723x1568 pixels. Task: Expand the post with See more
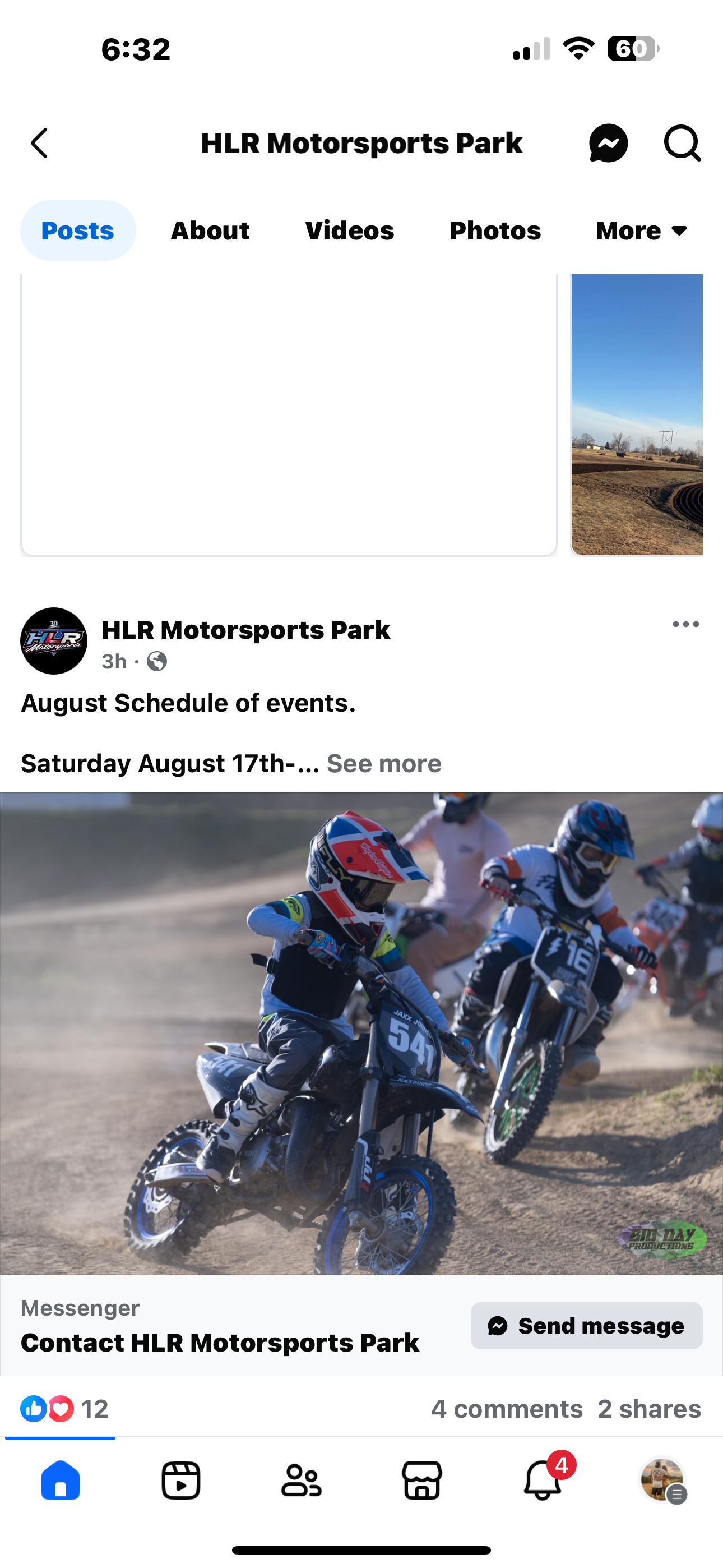click(x=384, y=763)
